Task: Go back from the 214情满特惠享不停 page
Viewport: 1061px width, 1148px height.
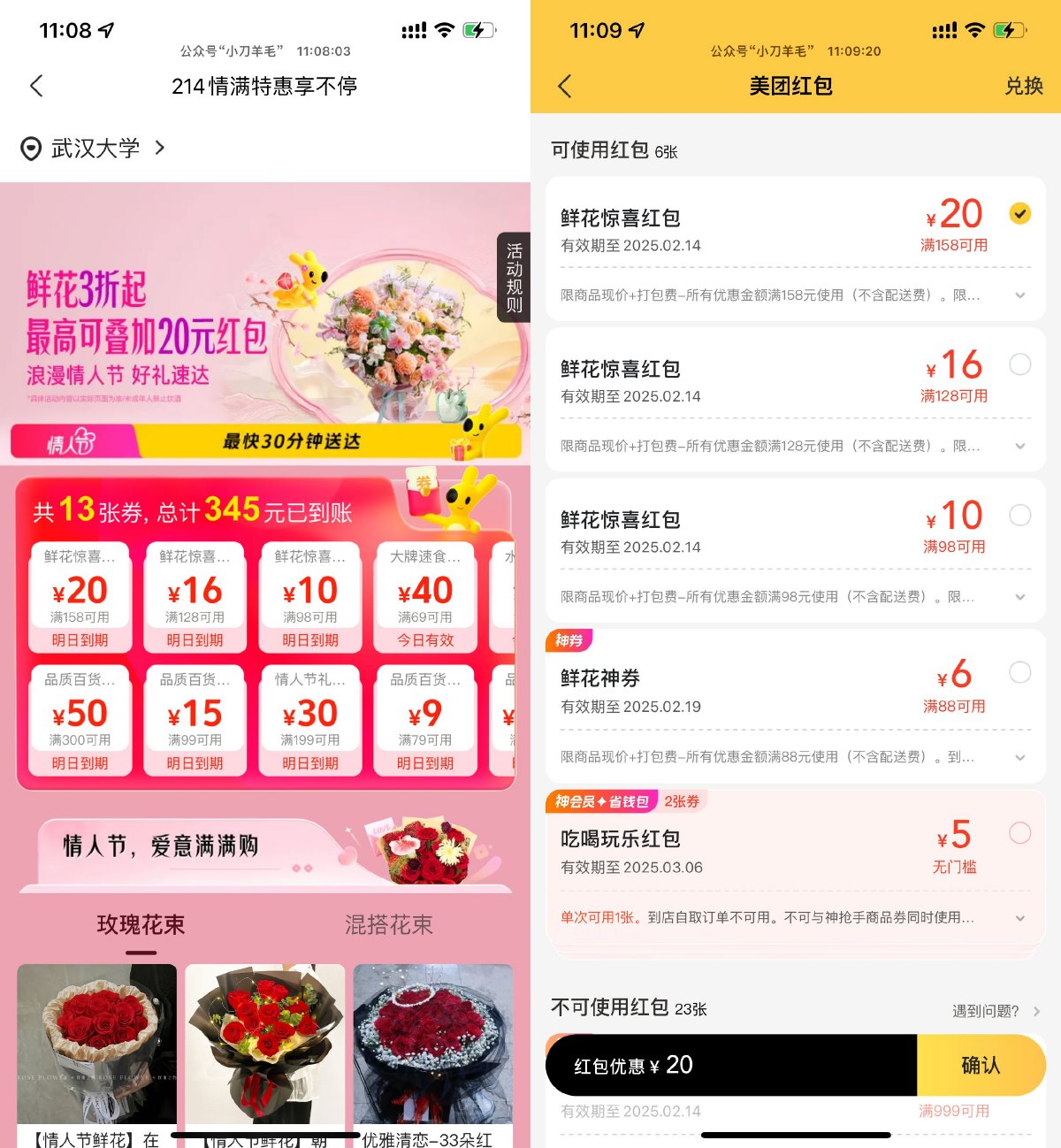Action: 36,86
